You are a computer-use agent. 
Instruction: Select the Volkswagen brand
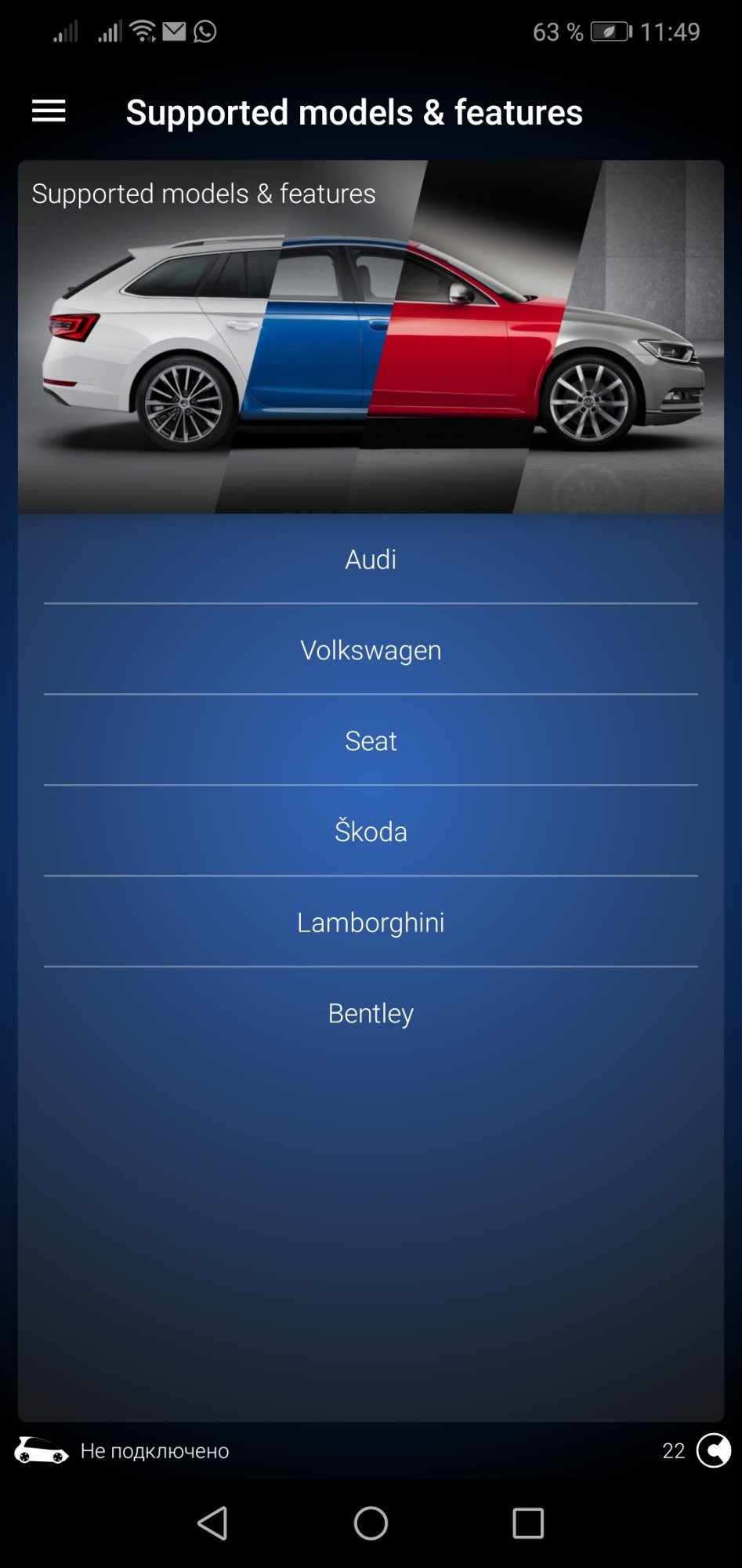coord(371,650)
